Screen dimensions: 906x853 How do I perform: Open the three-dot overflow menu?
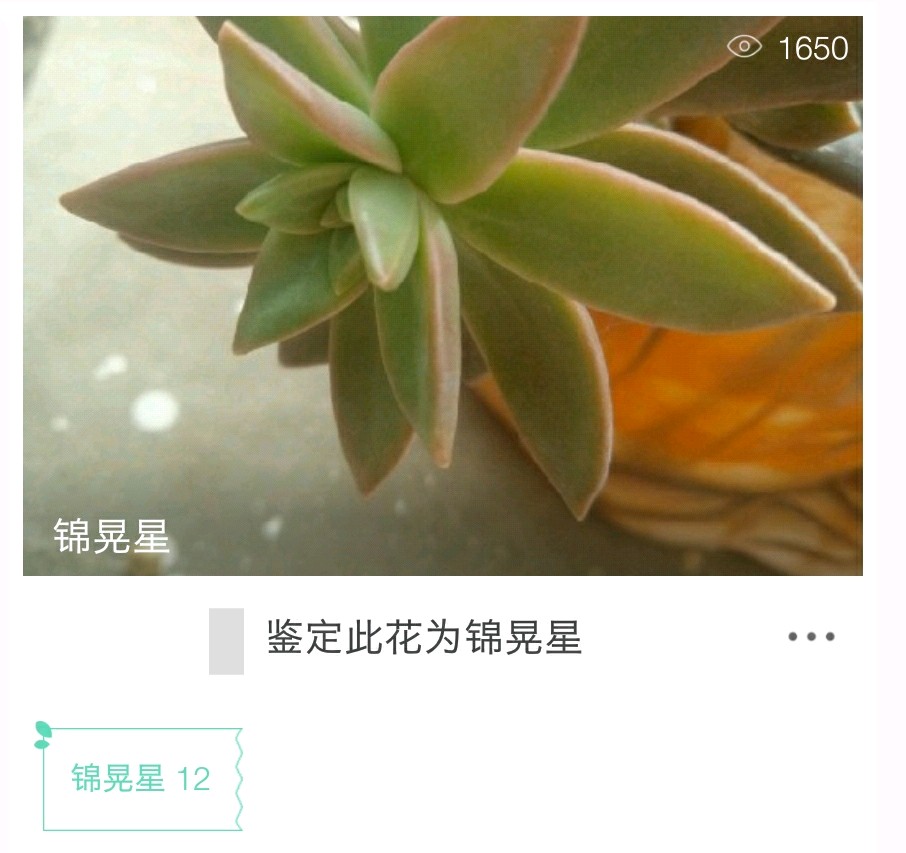pos(810,637)
